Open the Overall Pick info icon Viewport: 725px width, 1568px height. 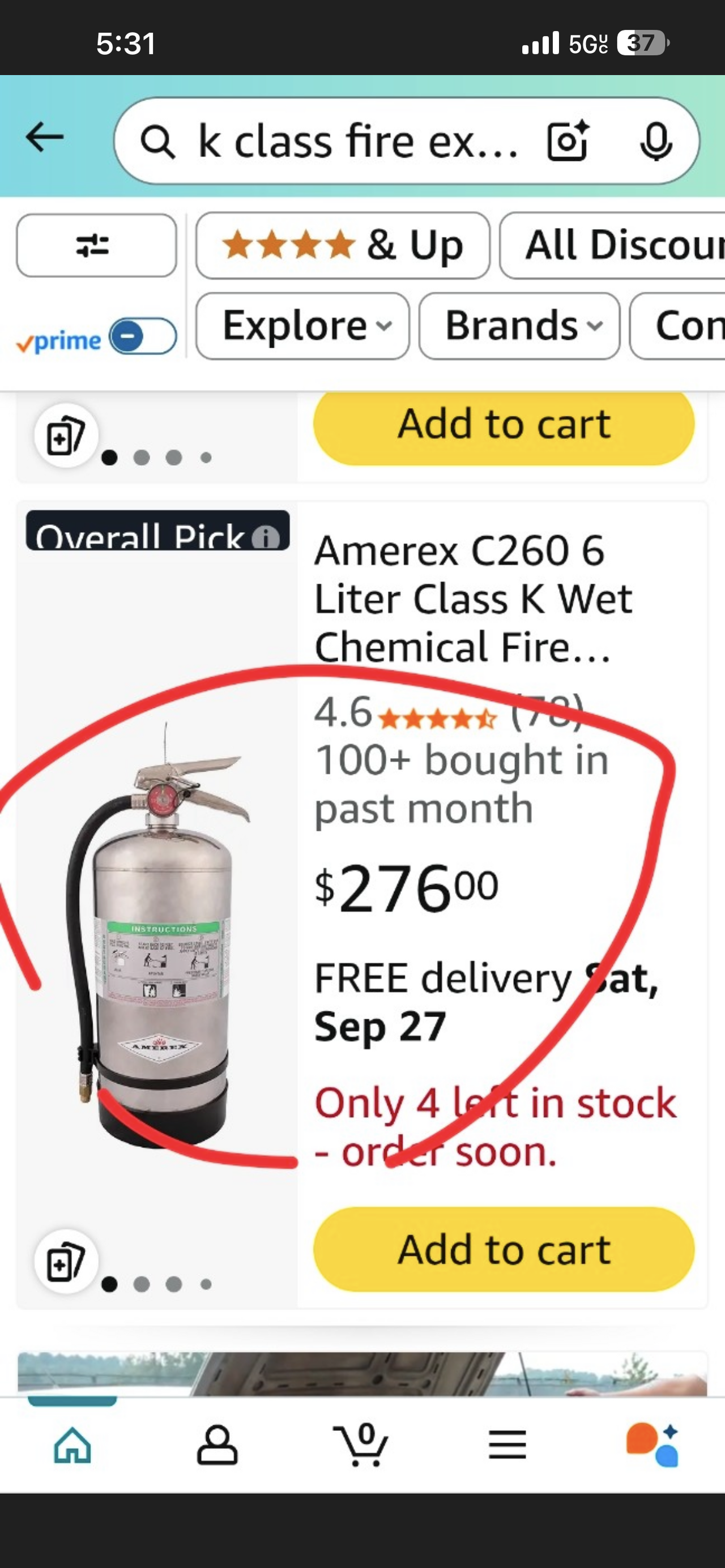(266, 537)
